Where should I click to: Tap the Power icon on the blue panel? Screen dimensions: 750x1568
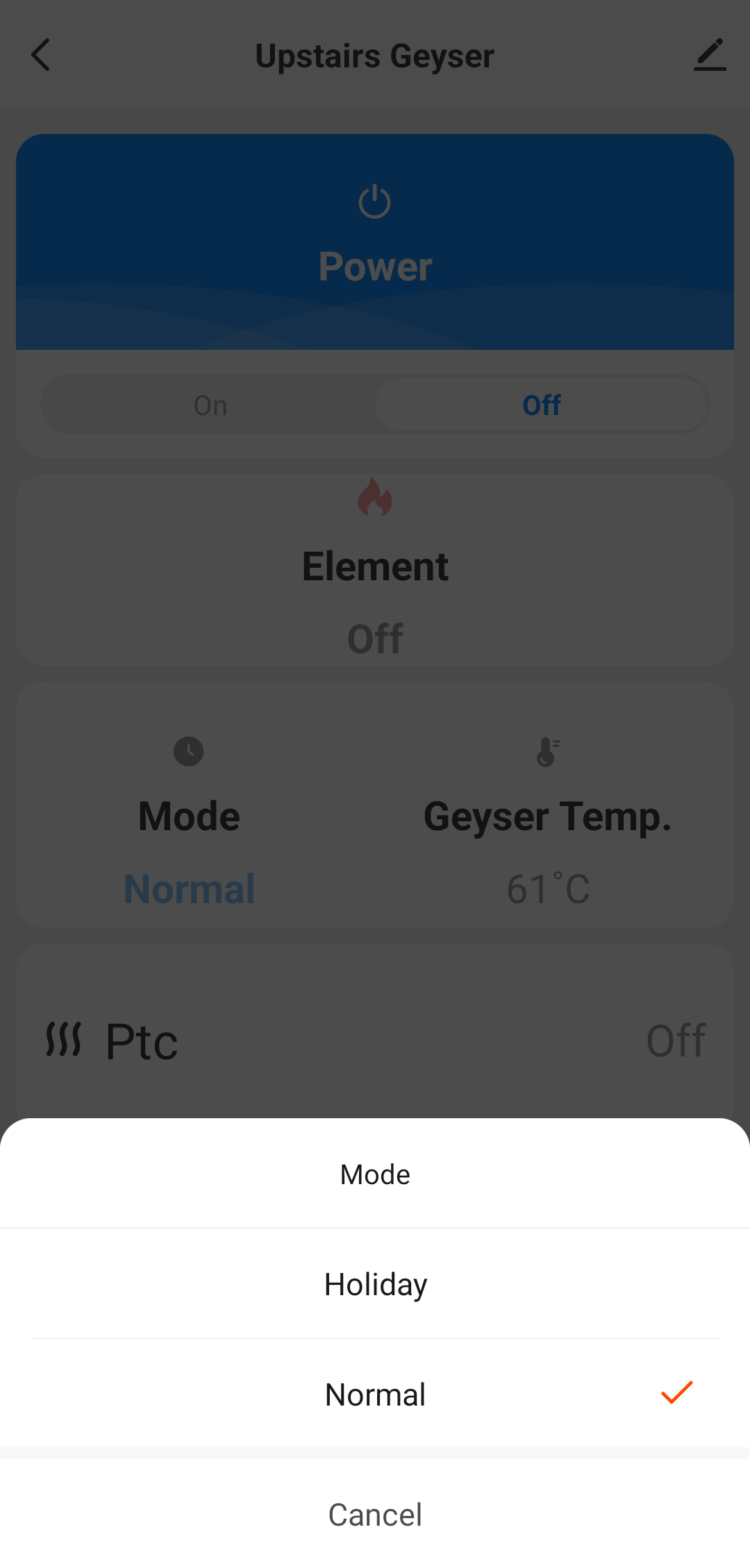coord(374,201)
